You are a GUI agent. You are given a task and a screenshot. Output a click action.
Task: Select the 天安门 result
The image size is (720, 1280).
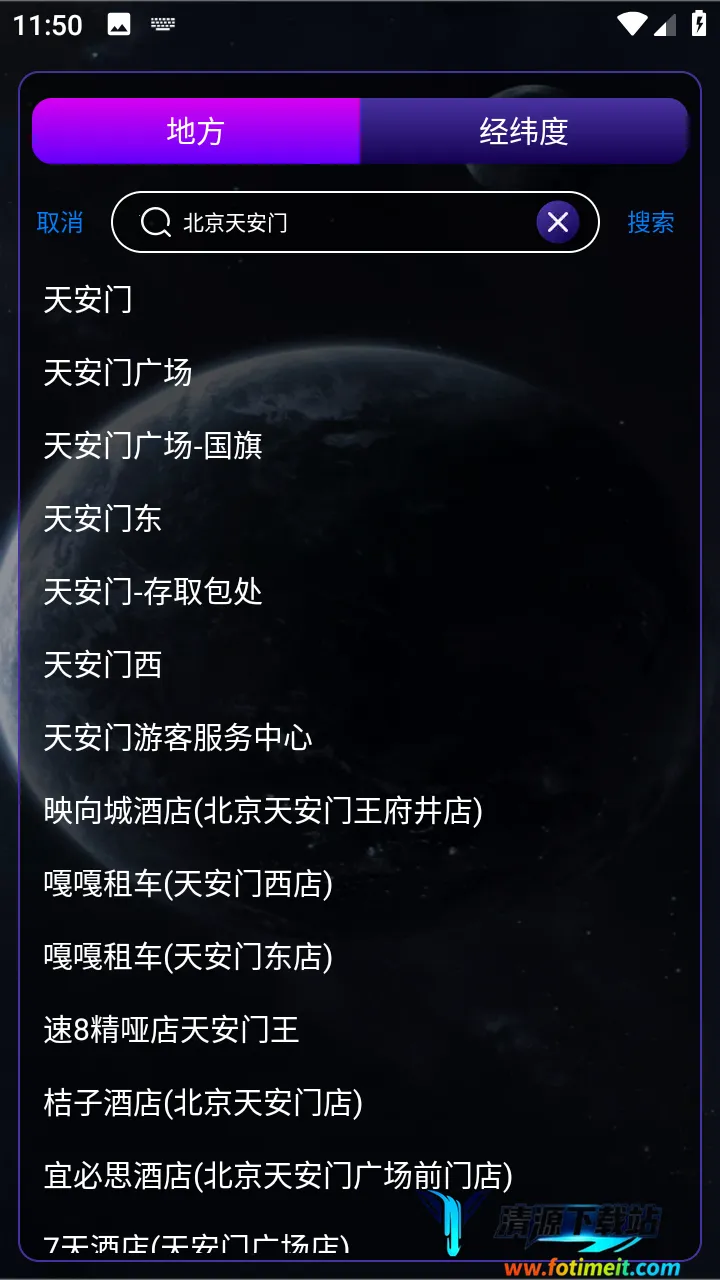point(88,299)
